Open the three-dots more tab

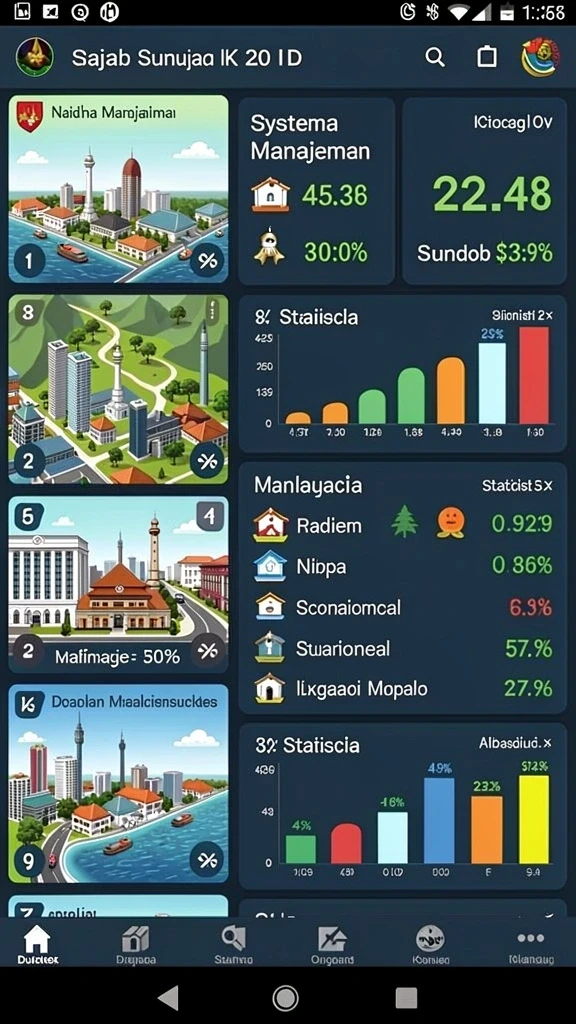pyautogui.click(x=531, y=945)
